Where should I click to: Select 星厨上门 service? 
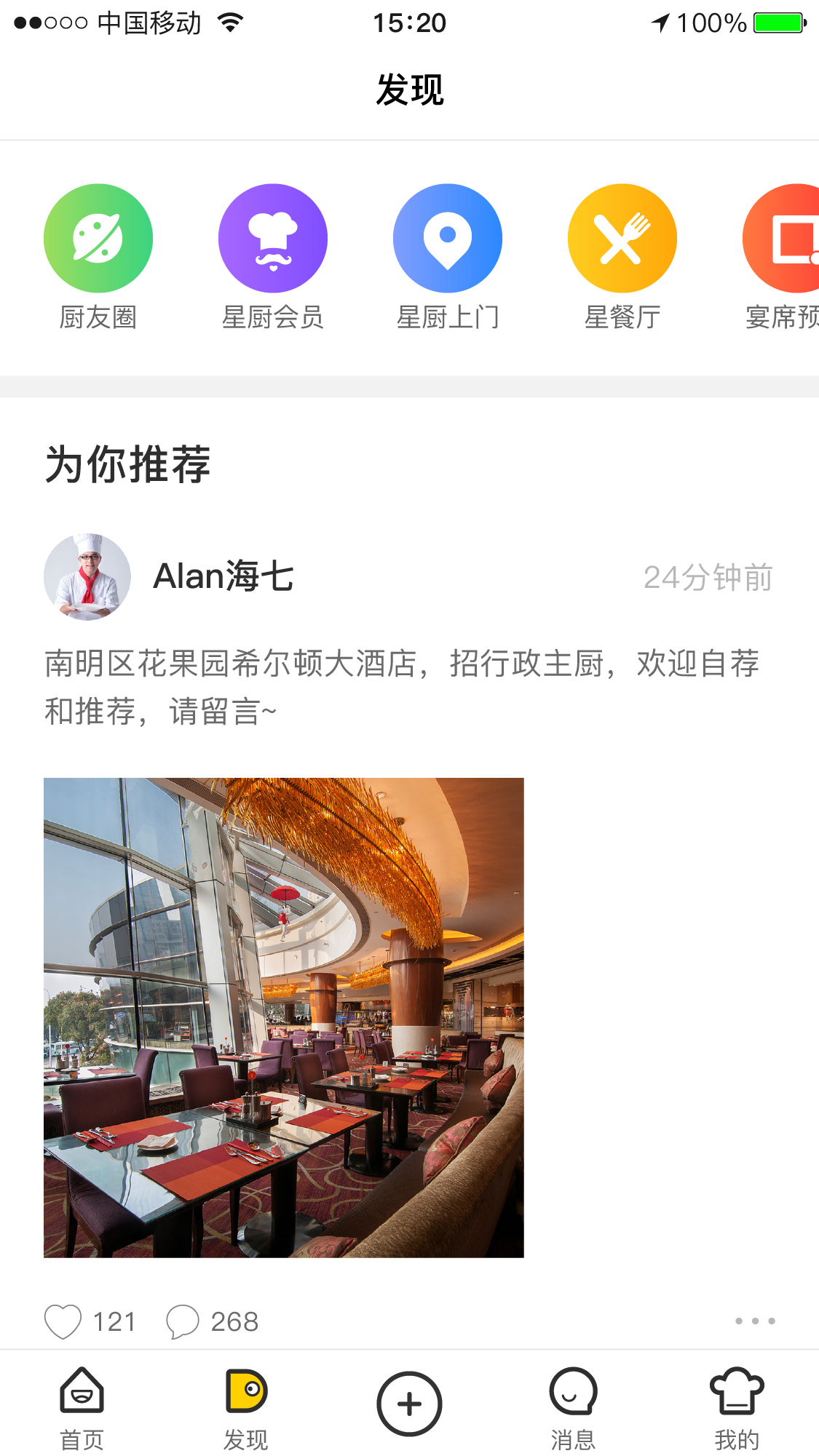pyautogui.click(x=448, y=239)
